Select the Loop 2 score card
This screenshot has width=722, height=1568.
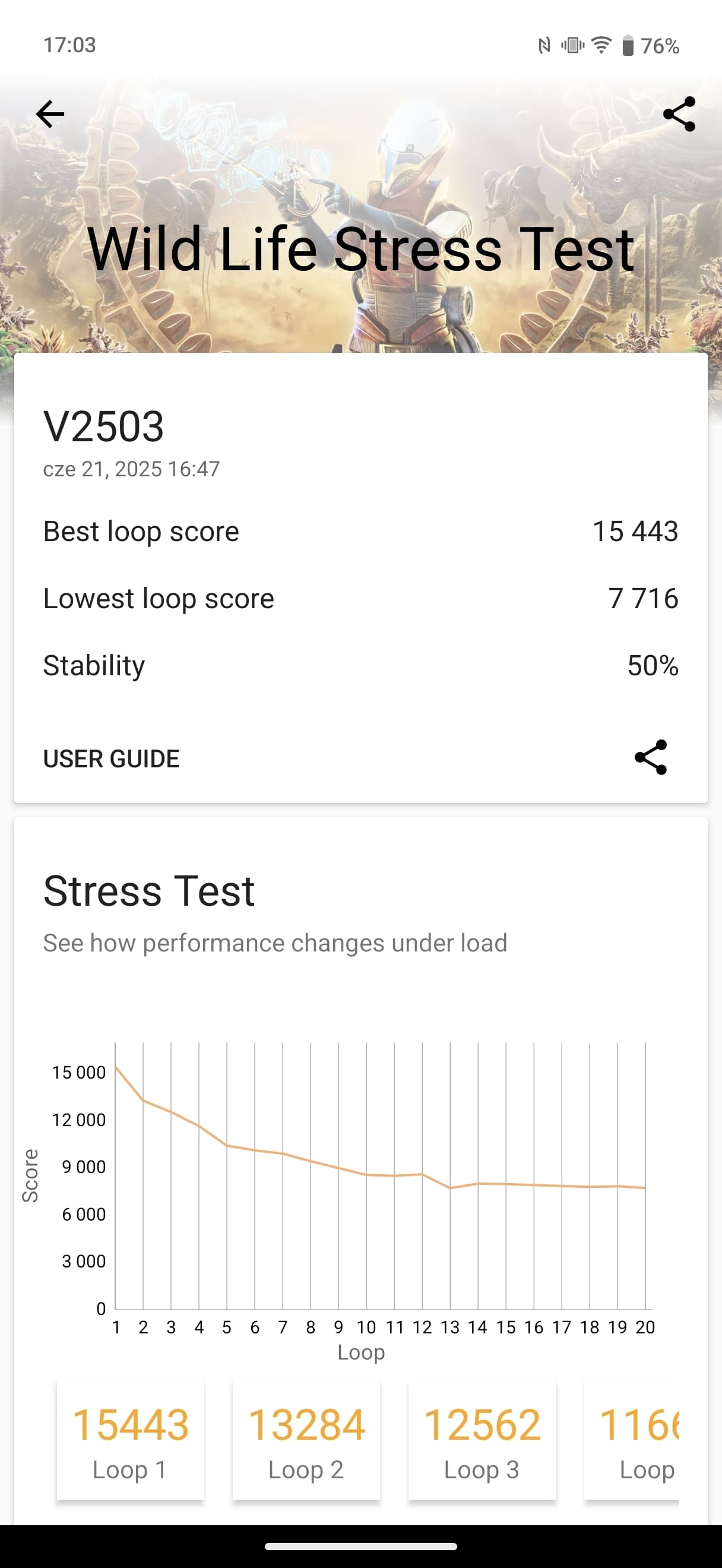(306, 1440)
